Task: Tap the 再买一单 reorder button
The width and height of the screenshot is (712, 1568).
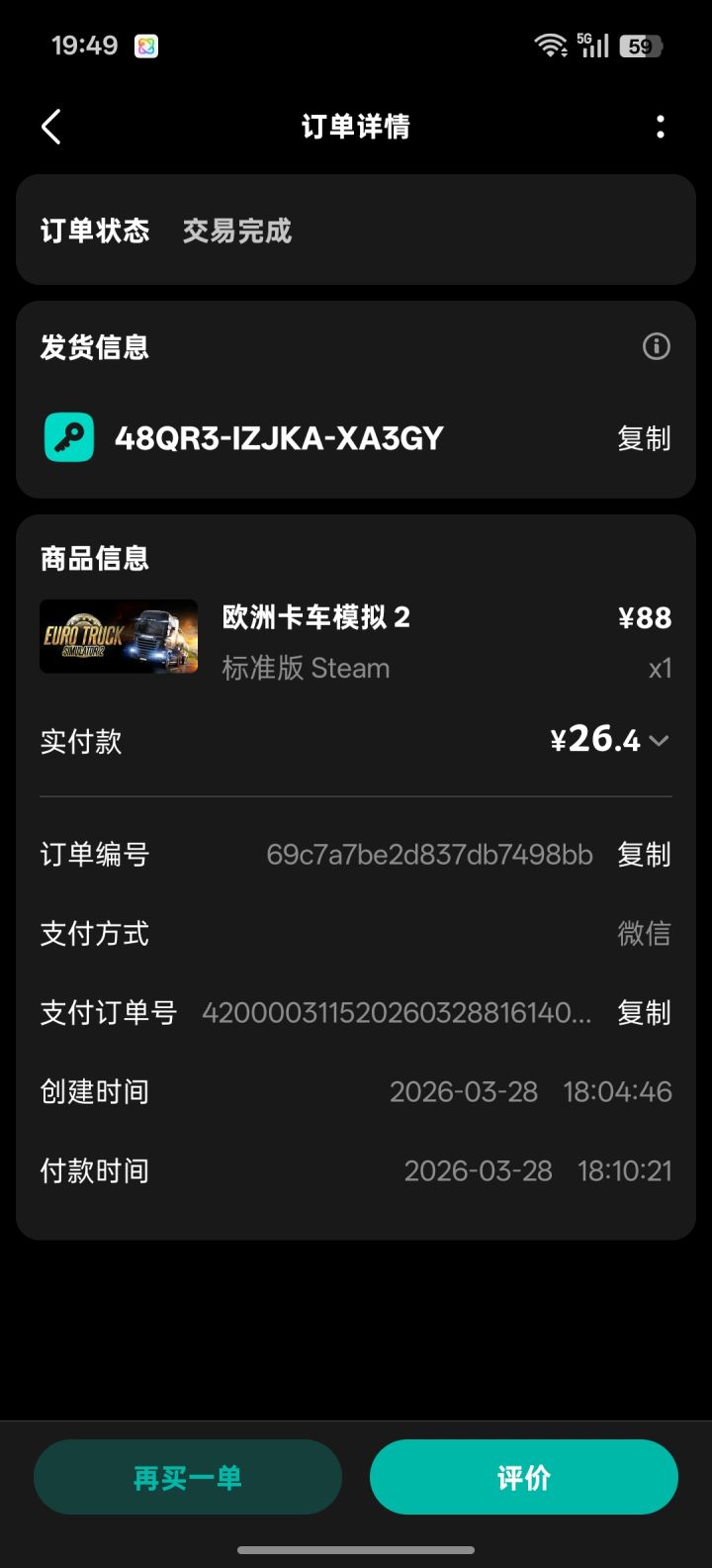Action: point(188,1476)
